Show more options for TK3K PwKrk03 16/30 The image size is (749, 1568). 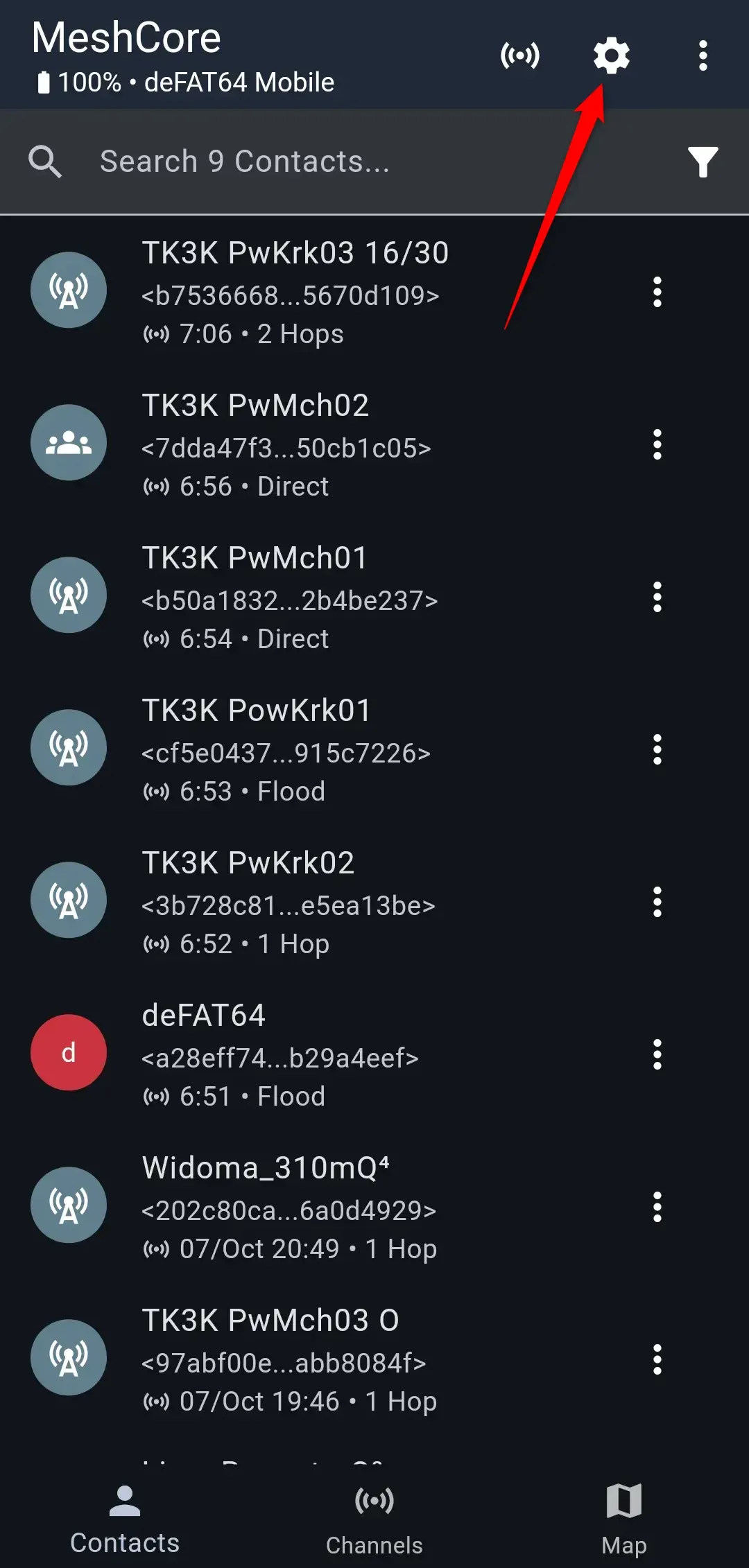click(657, 292)
